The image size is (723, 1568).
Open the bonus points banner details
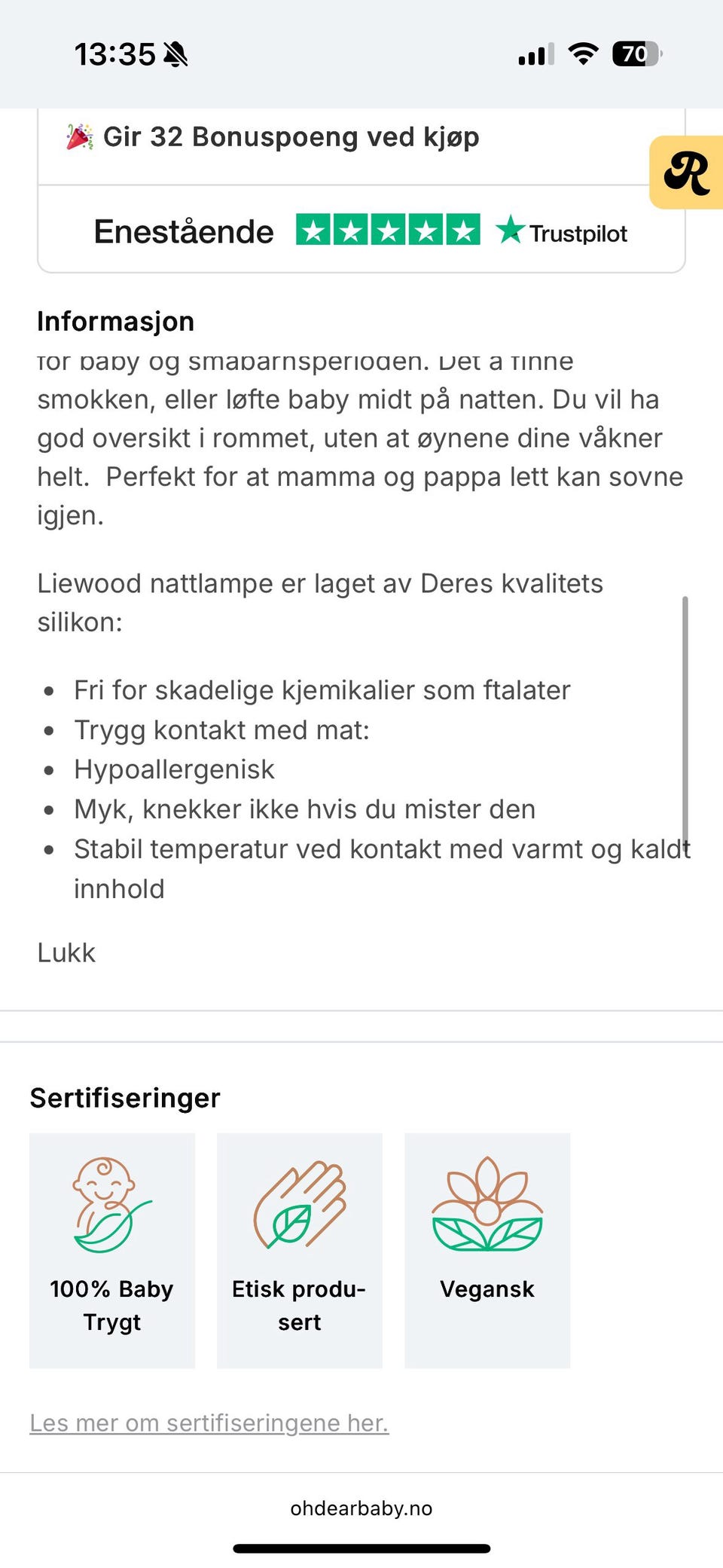291,136
